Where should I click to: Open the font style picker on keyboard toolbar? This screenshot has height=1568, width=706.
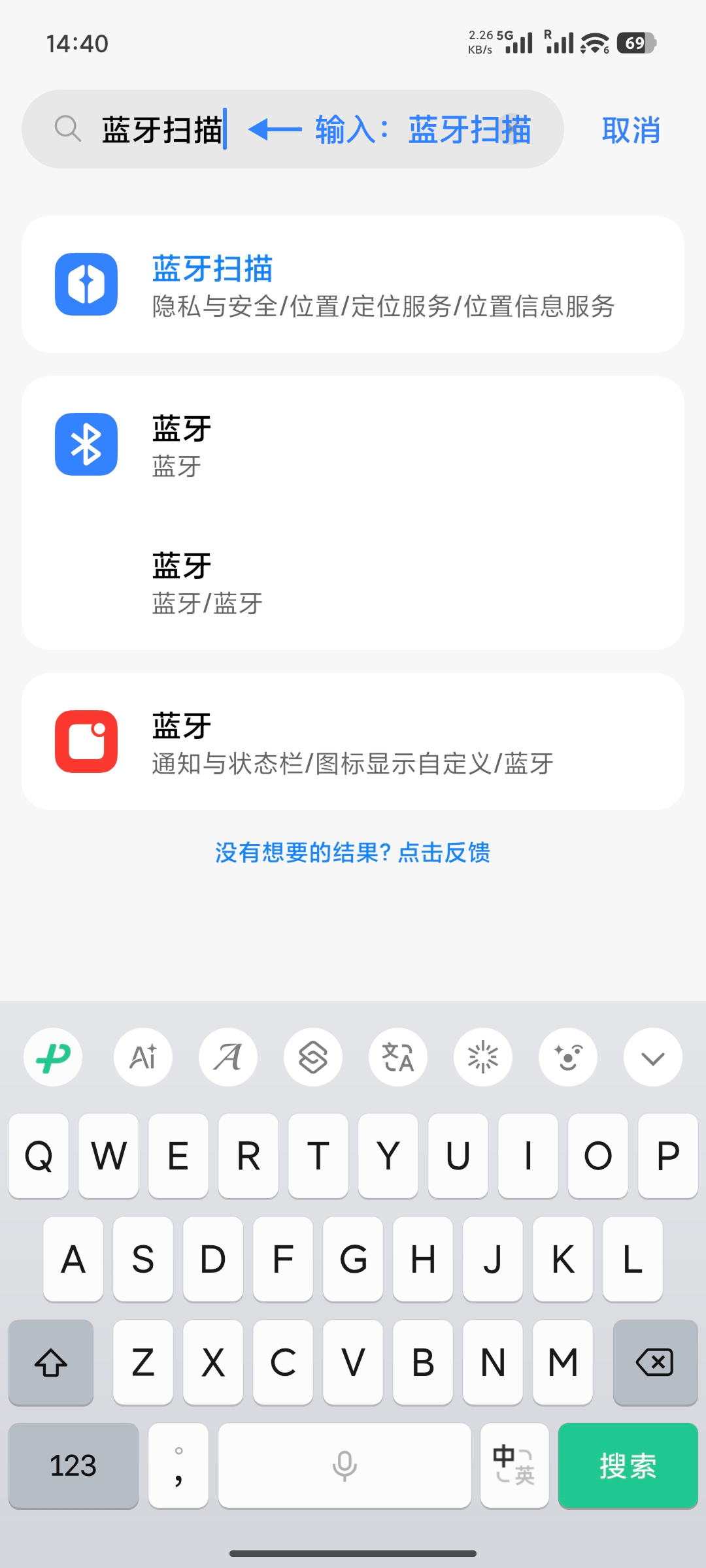[x=228, y=1056]
